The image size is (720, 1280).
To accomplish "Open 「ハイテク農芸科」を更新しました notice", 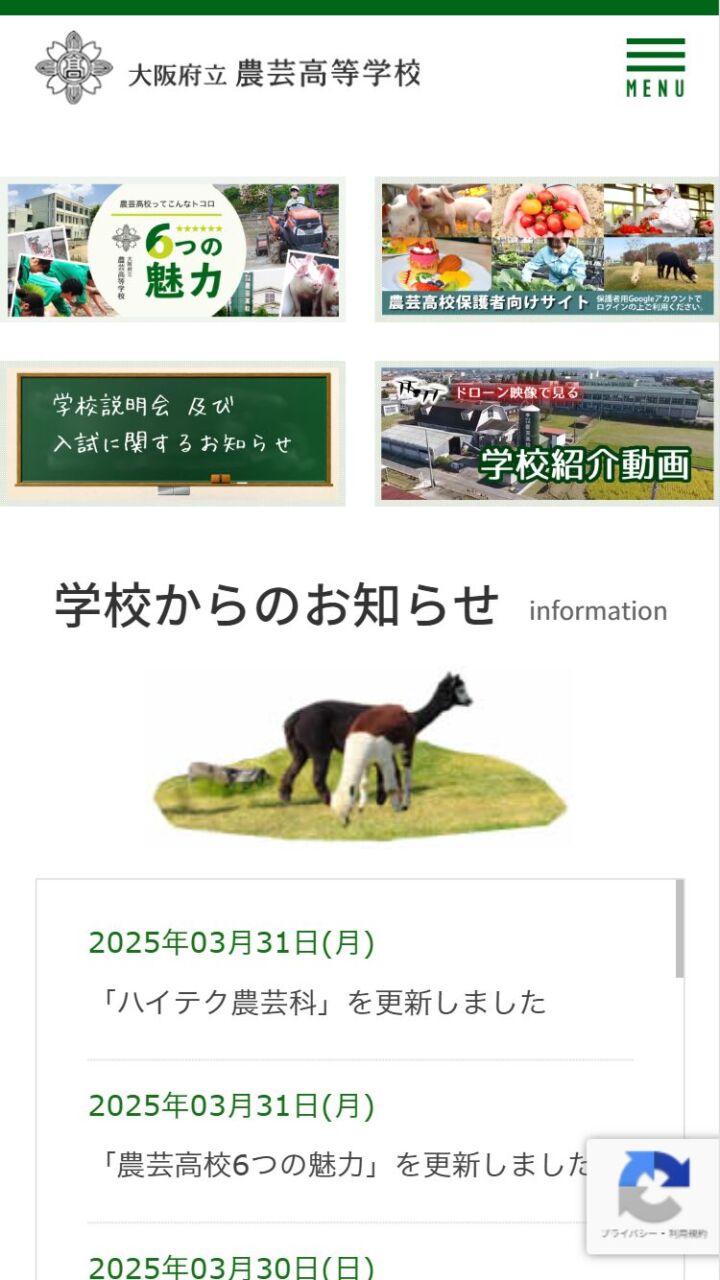I will [318, 1002].
